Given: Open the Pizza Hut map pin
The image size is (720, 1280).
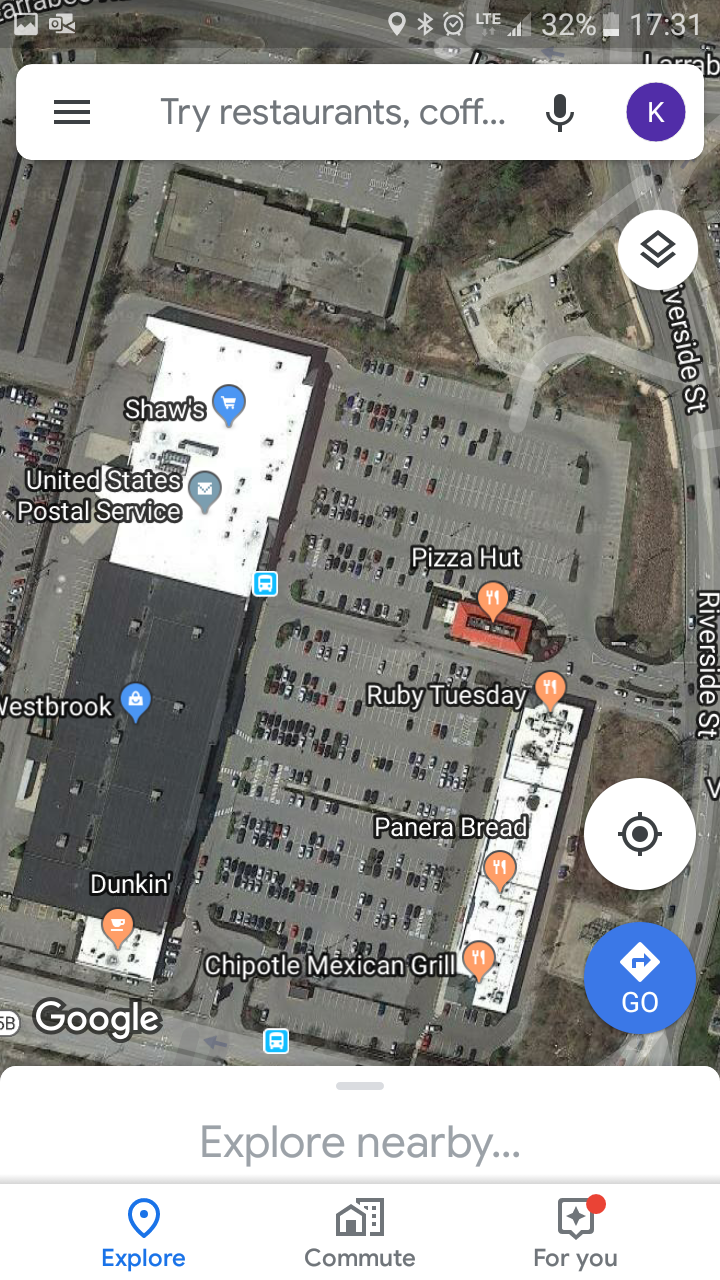Looking at the screenshot, I should tap(492, 599).
